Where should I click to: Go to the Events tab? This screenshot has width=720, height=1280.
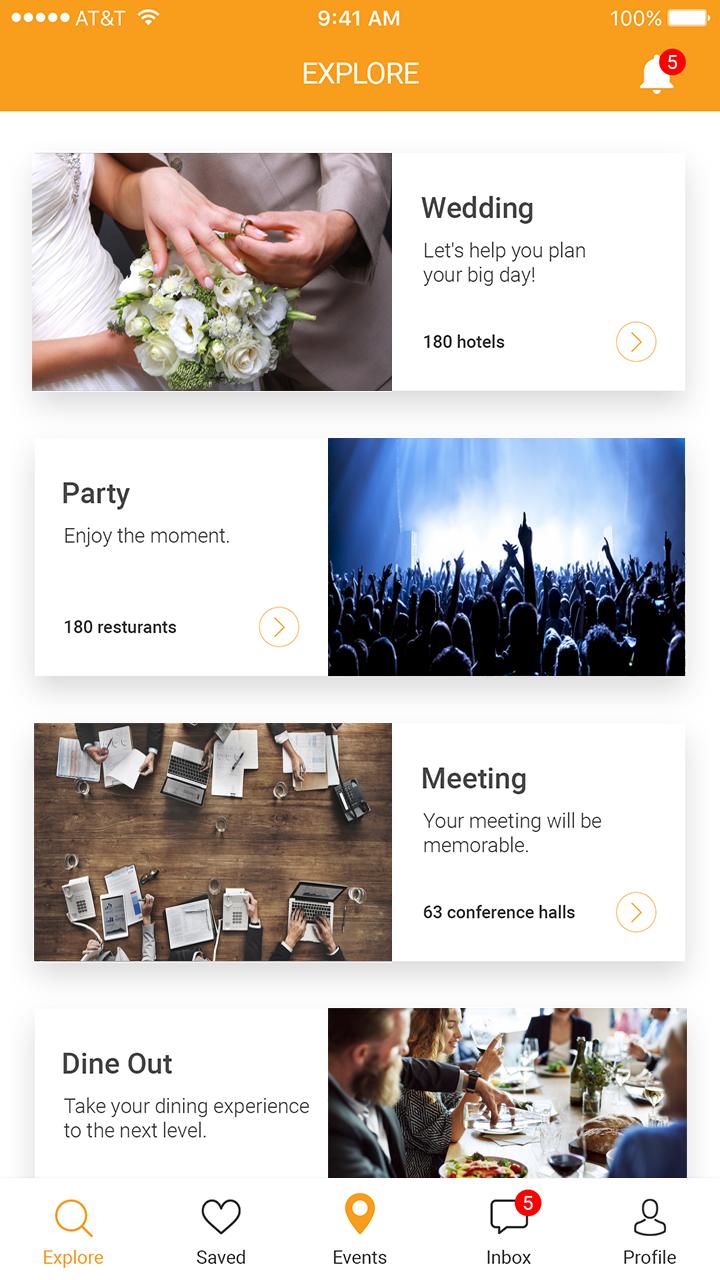(x=360, y=1231)
